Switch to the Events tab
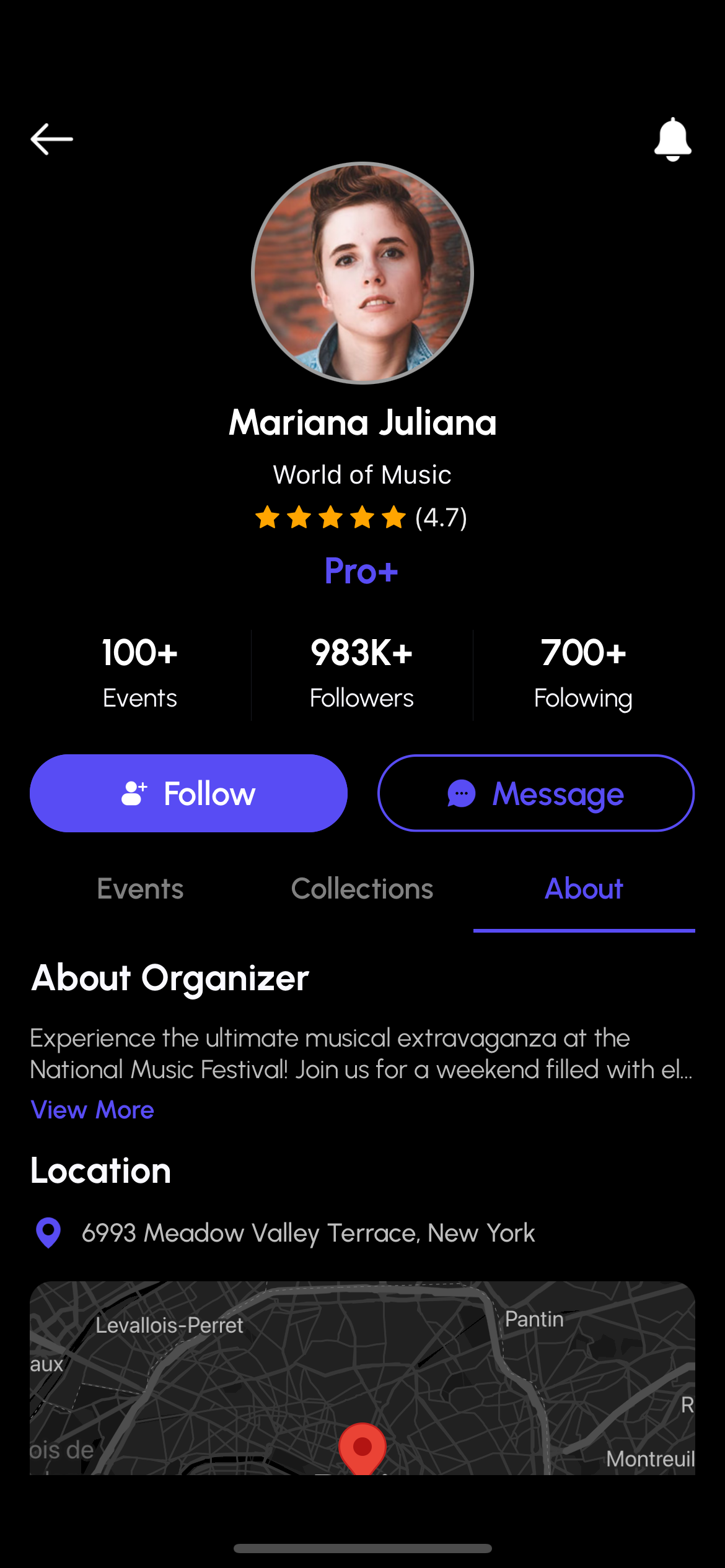The height and width of the screenshot is (1568, 725). (x=140, y=889)
